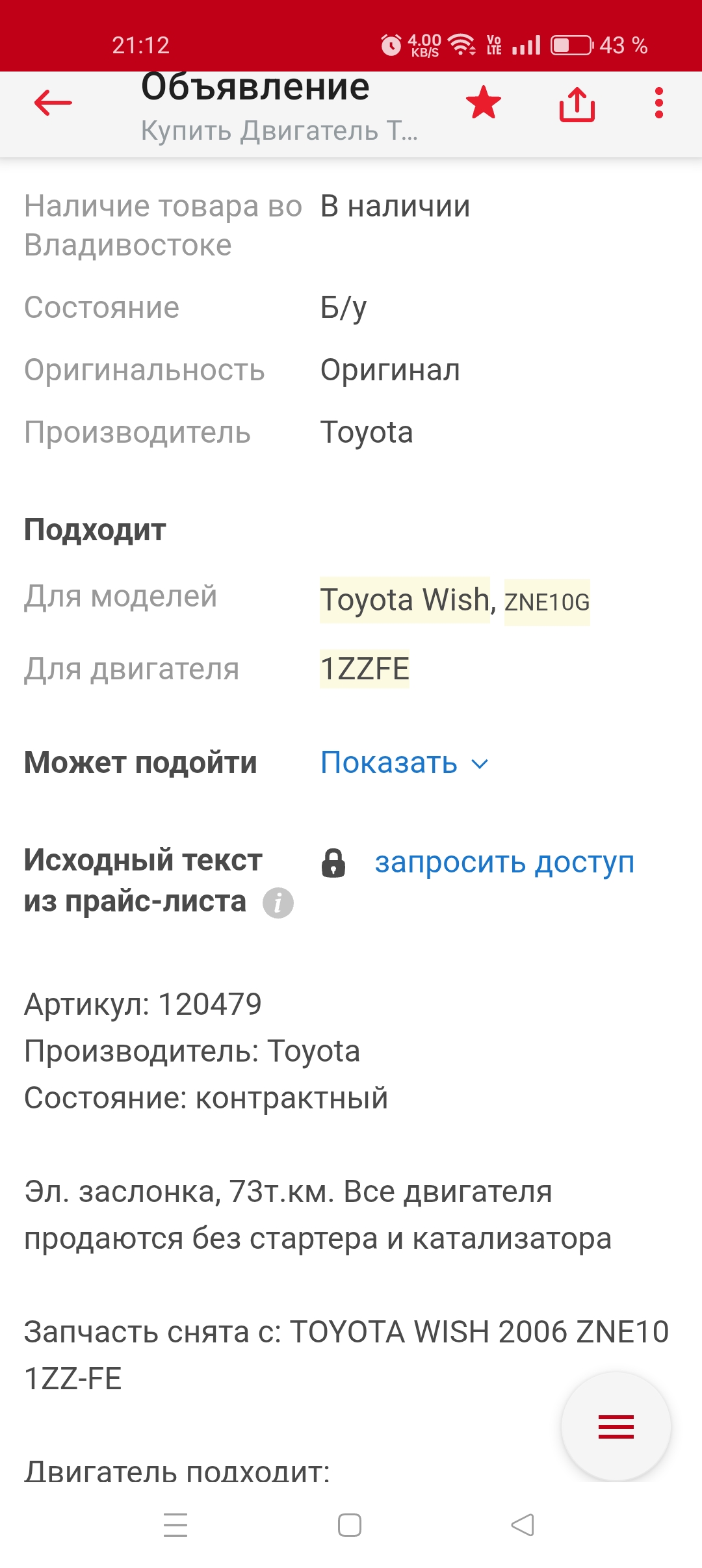Go back using the red arrow
The width and height of the screenshot is (702, 1568).
pyautogui.click(x=53, y=103)
